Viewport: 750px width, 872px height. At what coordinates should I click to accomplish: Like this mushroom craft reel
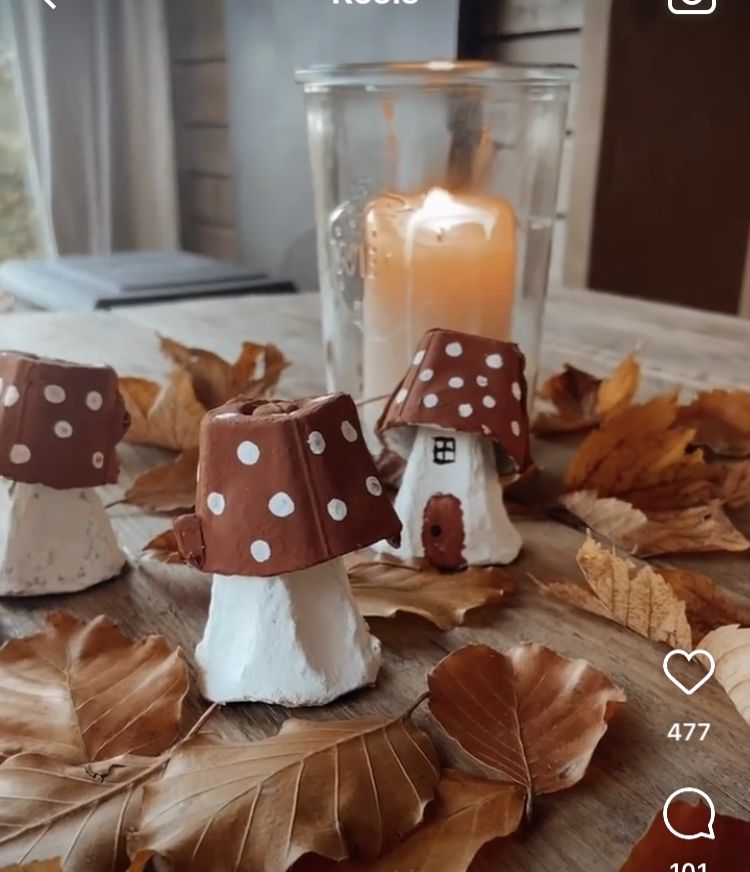pos(689,672)
